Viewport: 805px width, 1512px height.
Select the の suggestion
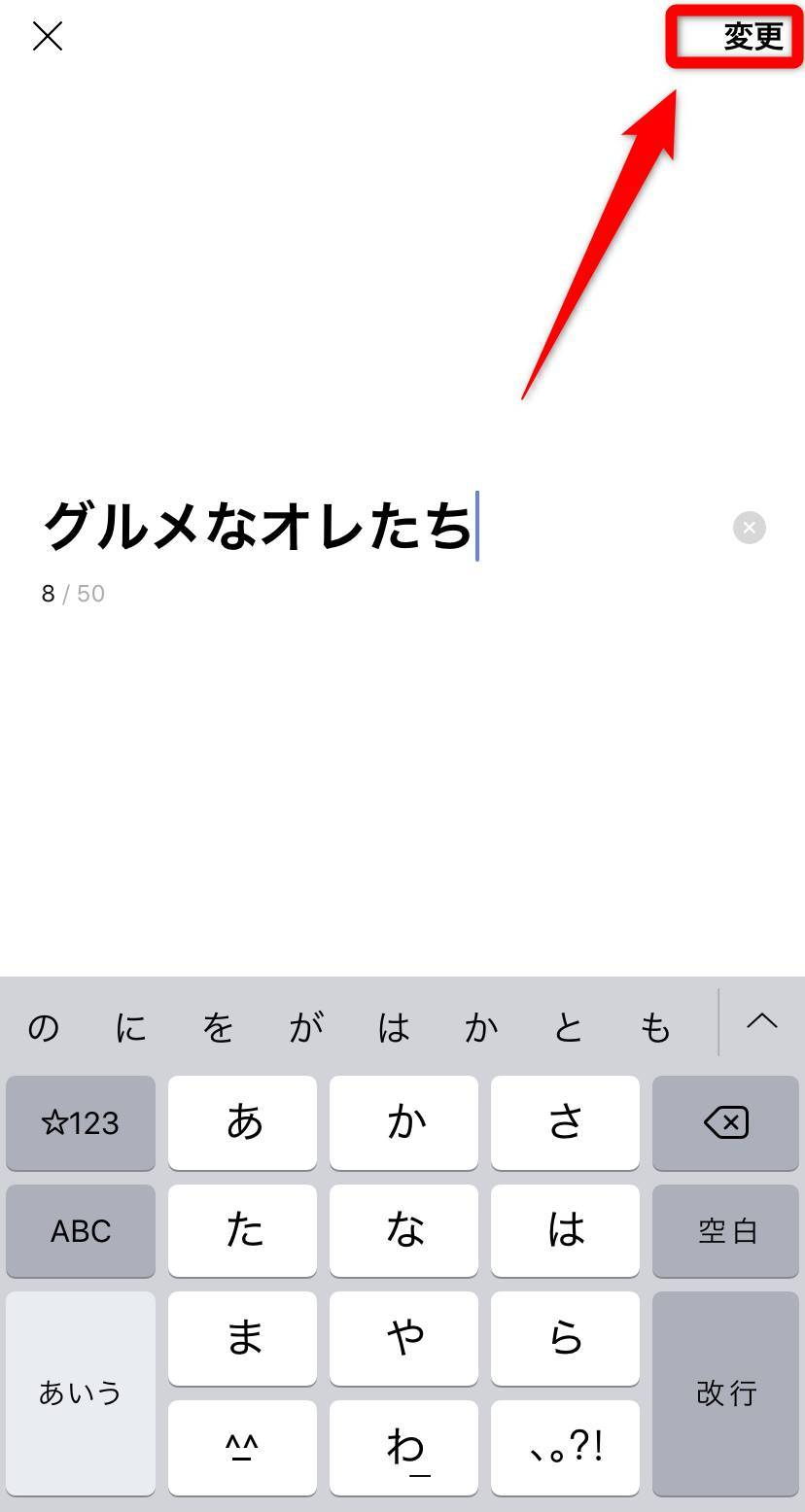[44, 1027]
